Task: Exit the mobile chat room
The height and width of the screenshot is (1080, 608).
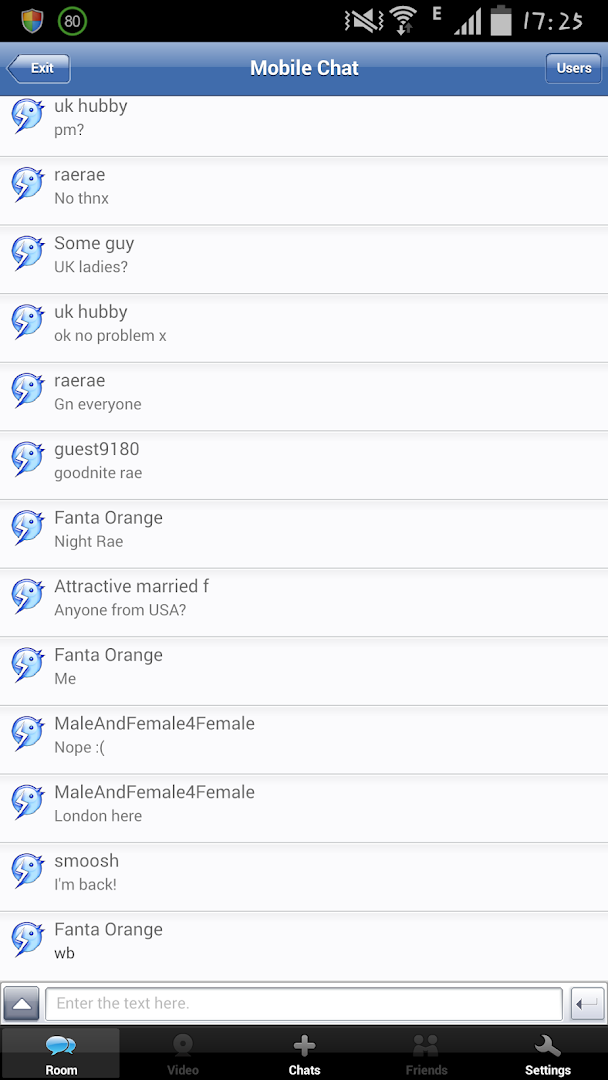Action: point(38,68)
